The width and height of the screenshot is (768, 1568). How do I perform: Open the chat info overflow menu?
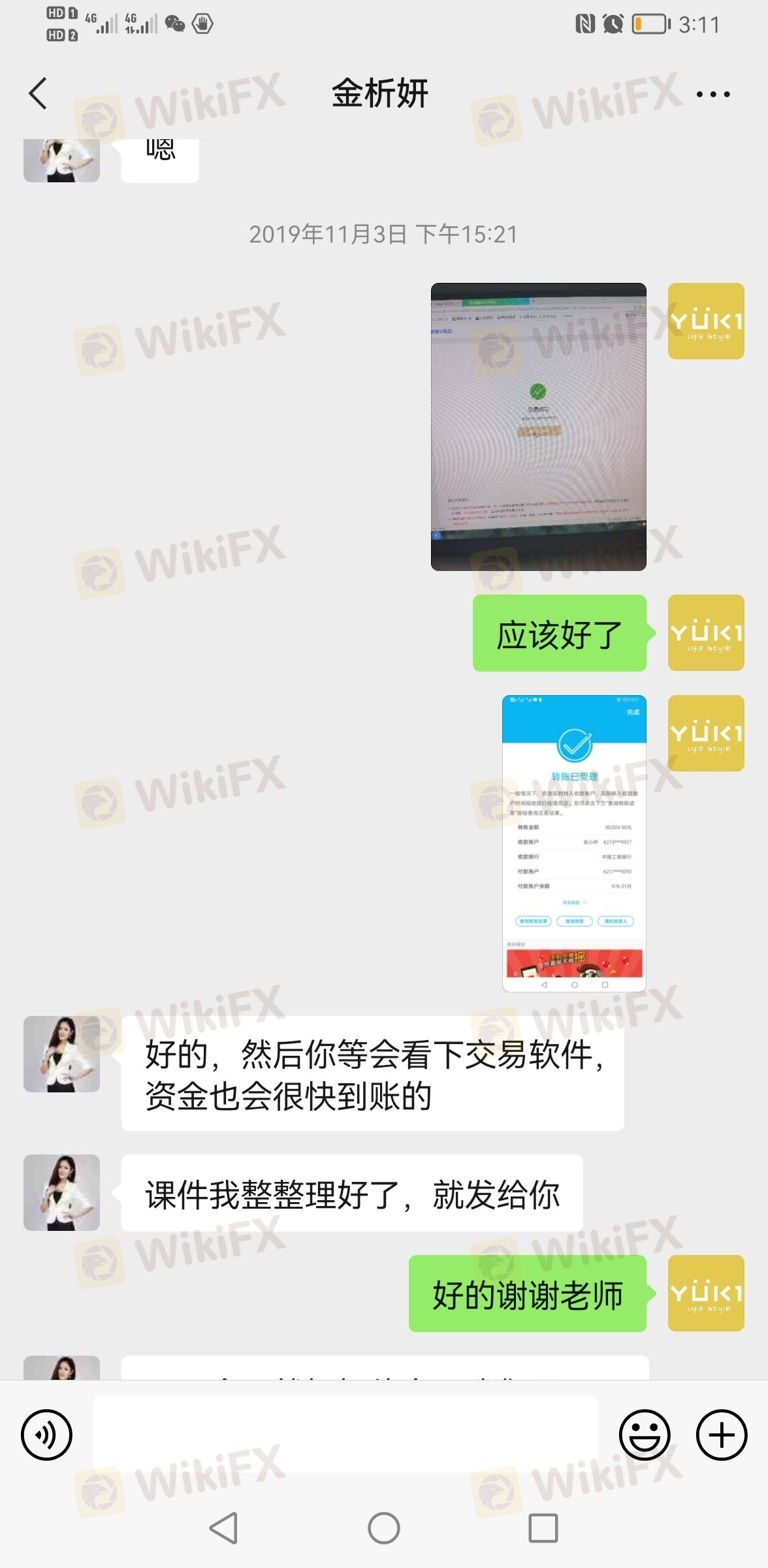pyautogui.click(x=713, y=94)
